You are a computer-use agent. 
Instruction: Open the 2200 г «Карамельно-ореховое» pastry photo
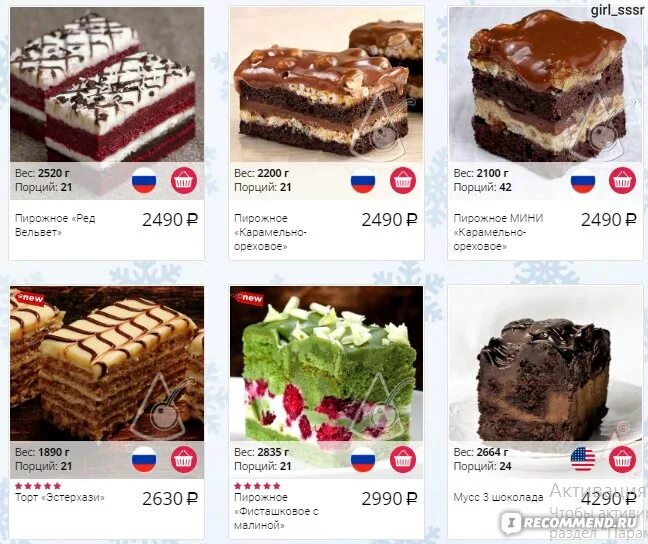click(x=326, y=84)
